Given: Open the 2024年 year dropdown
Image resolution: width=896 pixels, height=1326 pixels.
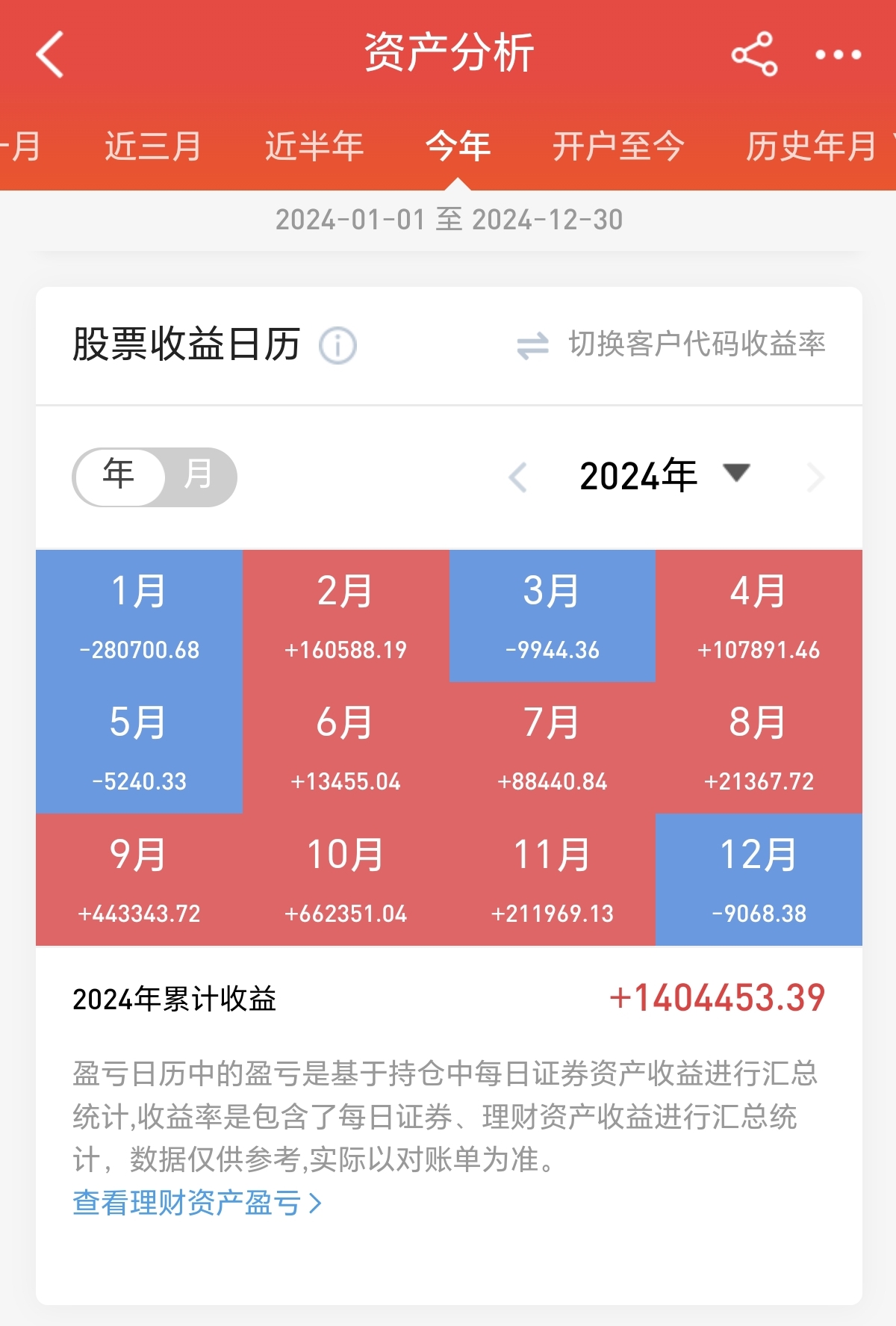Looking at the screenshot, I should coord(638,476).
